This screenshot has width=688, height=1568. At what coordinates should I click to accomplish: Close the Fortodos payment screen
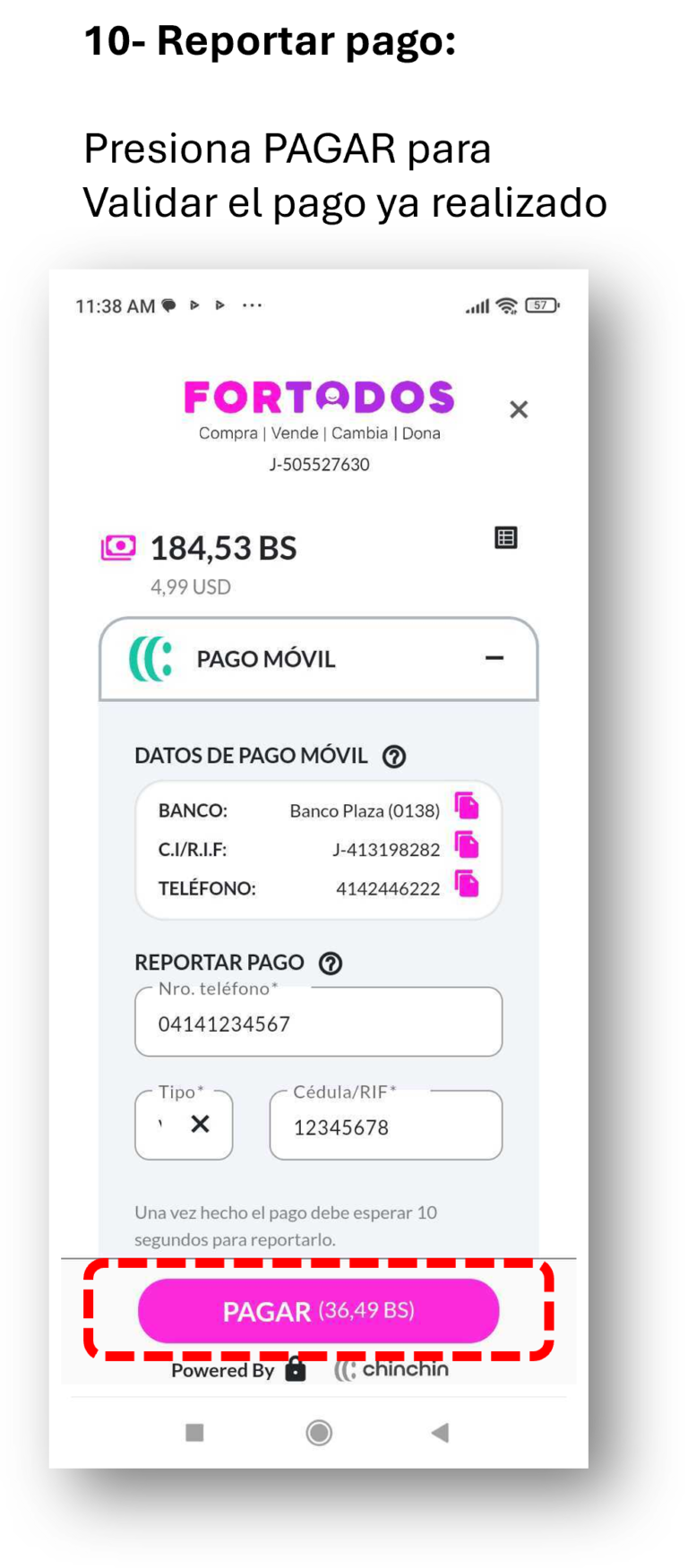coord(518,410)
